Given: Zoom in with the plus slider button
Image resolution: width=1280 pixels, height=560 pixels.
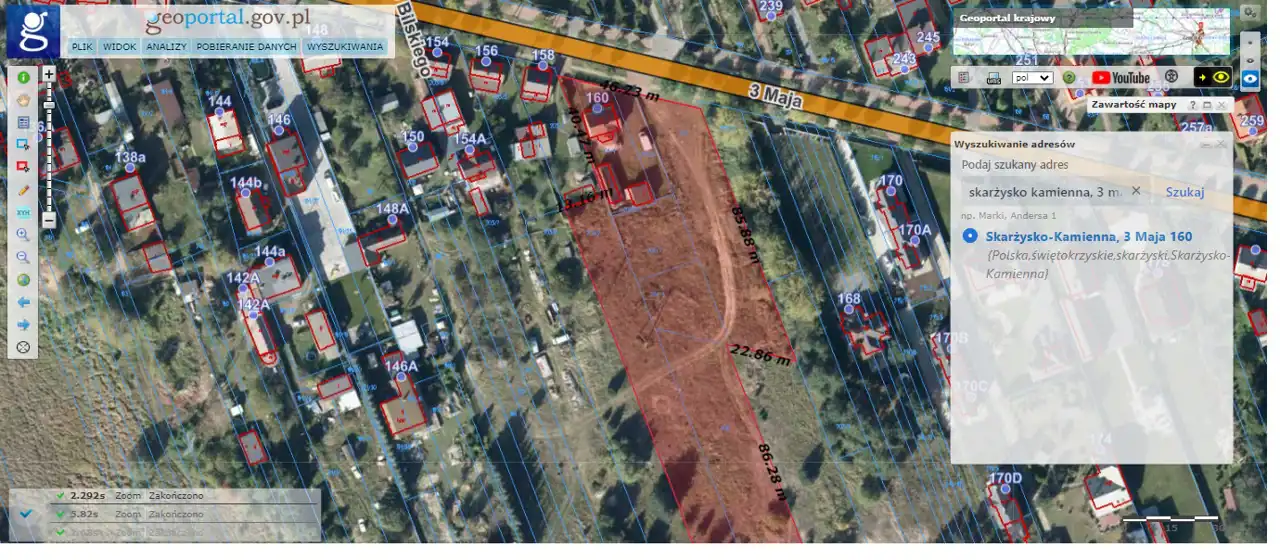Looking at the screenshot, I should [x=49, y=74].
